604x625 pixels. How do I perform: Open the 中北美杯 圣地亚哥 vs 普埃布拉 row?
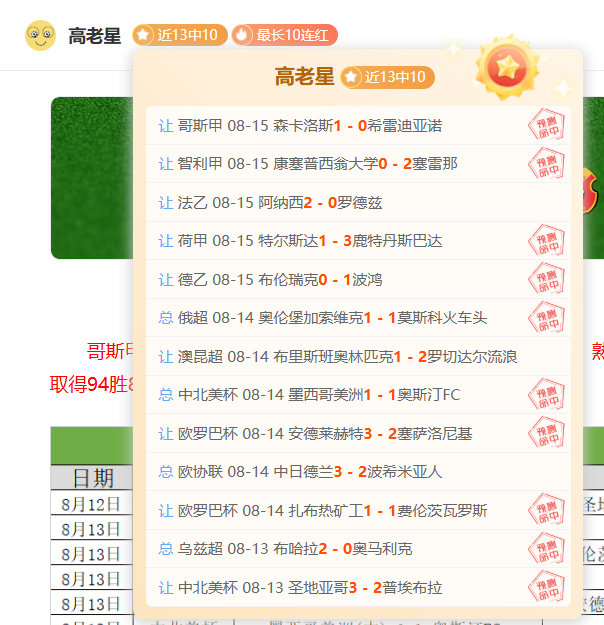[358, 587]
